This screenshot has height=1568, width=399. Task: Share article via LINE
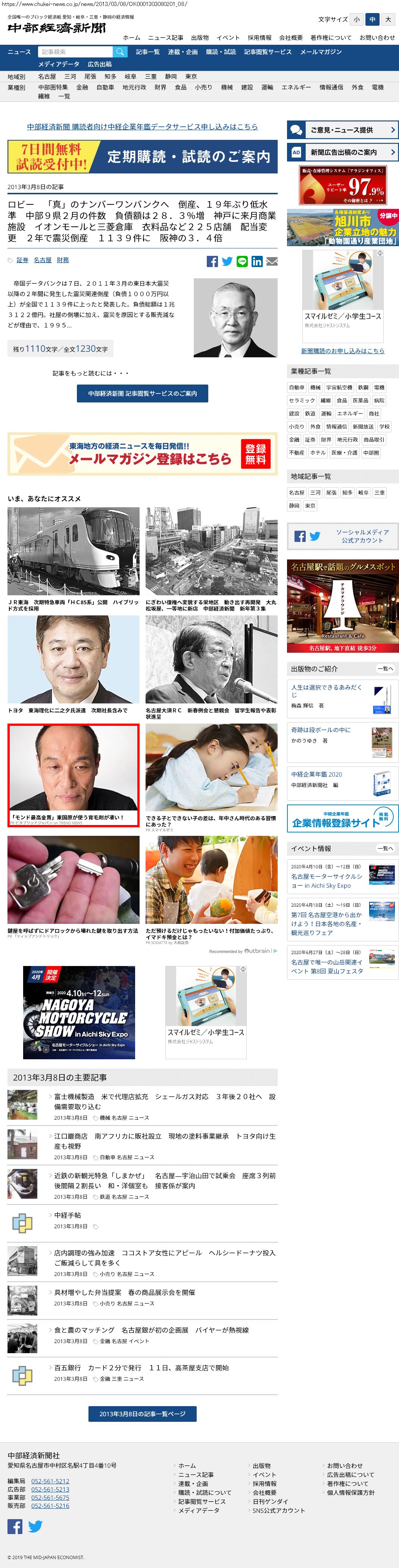point(242,262)
